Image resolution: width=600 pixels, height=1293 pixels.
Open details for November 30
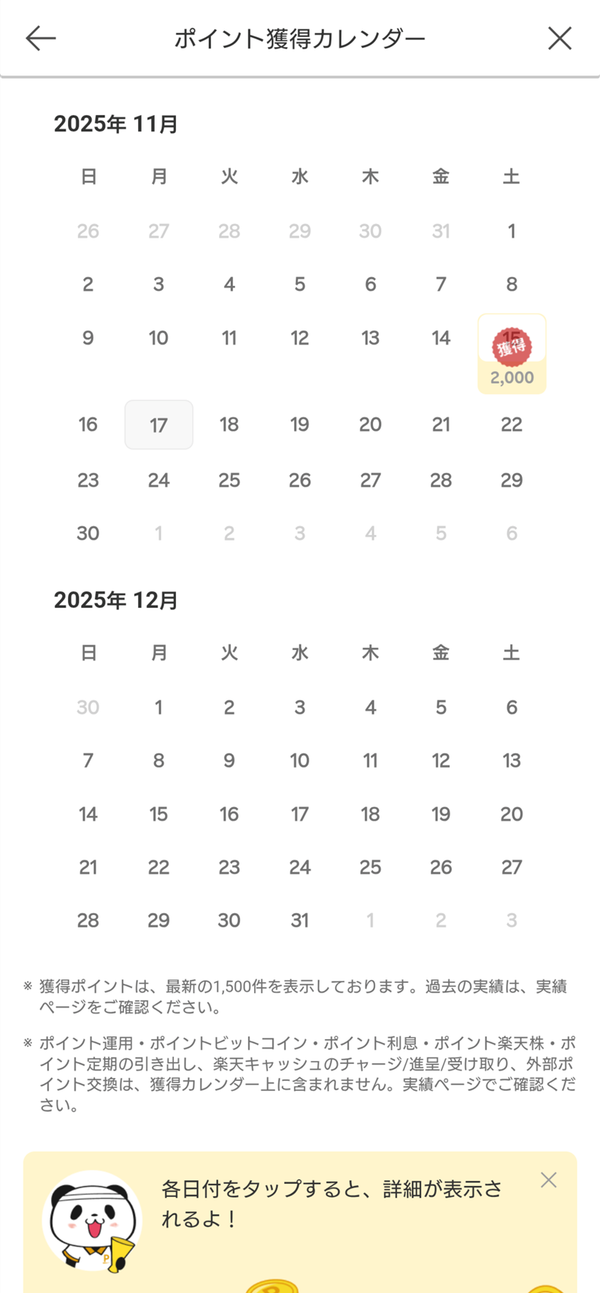(x=88, y=533)
